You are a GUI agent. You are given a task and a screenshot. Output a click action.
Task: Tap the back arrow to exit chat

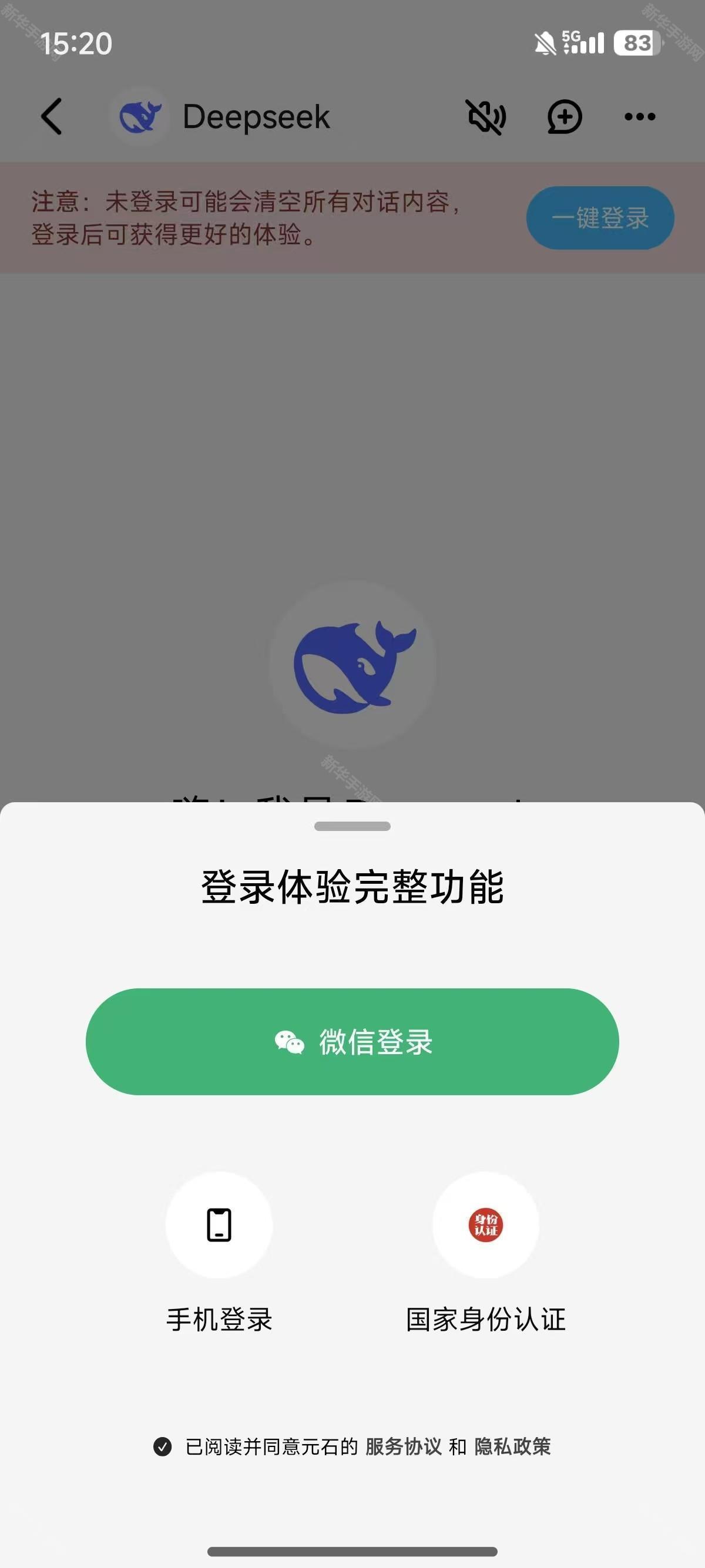[52, 116]
